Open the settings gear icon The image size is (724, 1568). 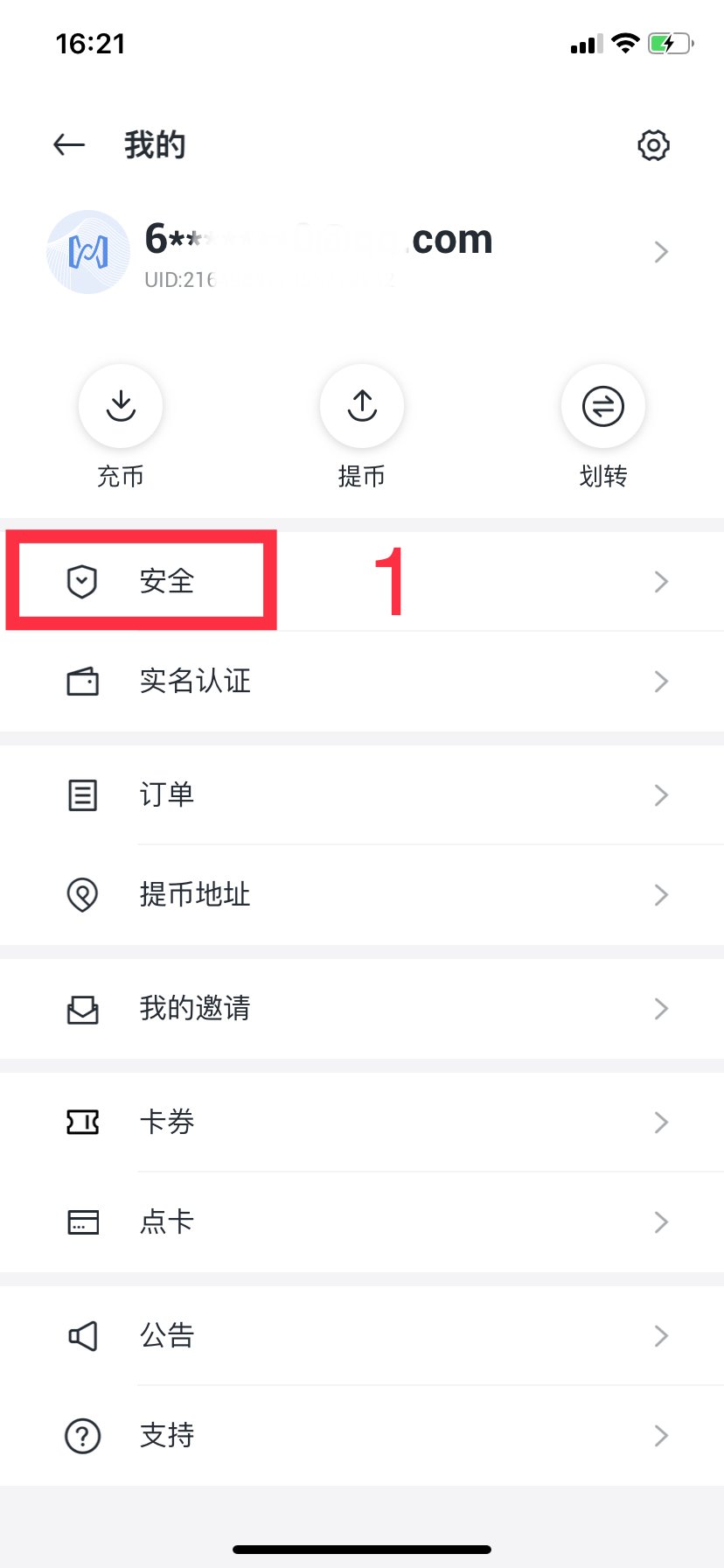click(x=653, y=145)
